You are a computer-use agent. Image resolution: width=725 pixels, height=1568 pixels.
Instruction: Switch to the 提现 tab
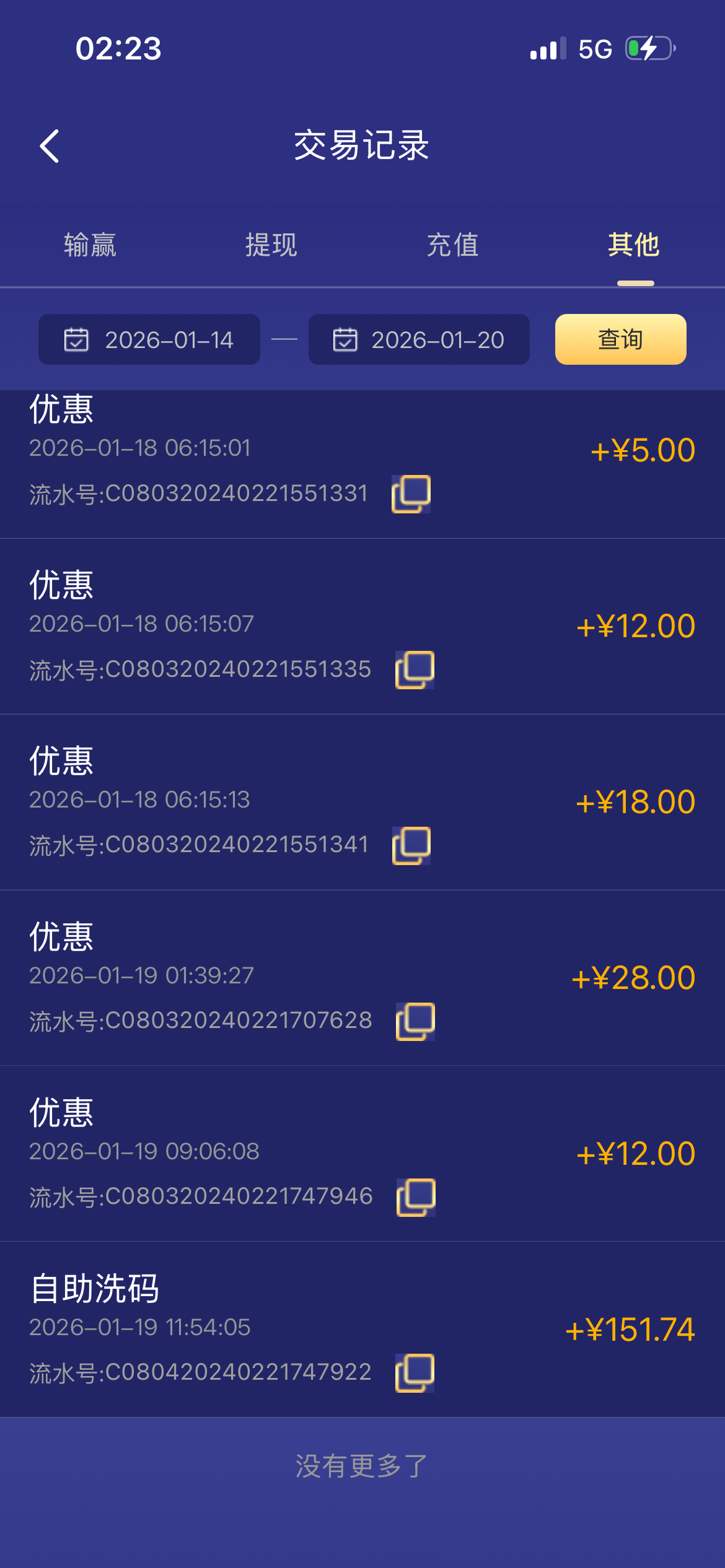tap(271, 245)
